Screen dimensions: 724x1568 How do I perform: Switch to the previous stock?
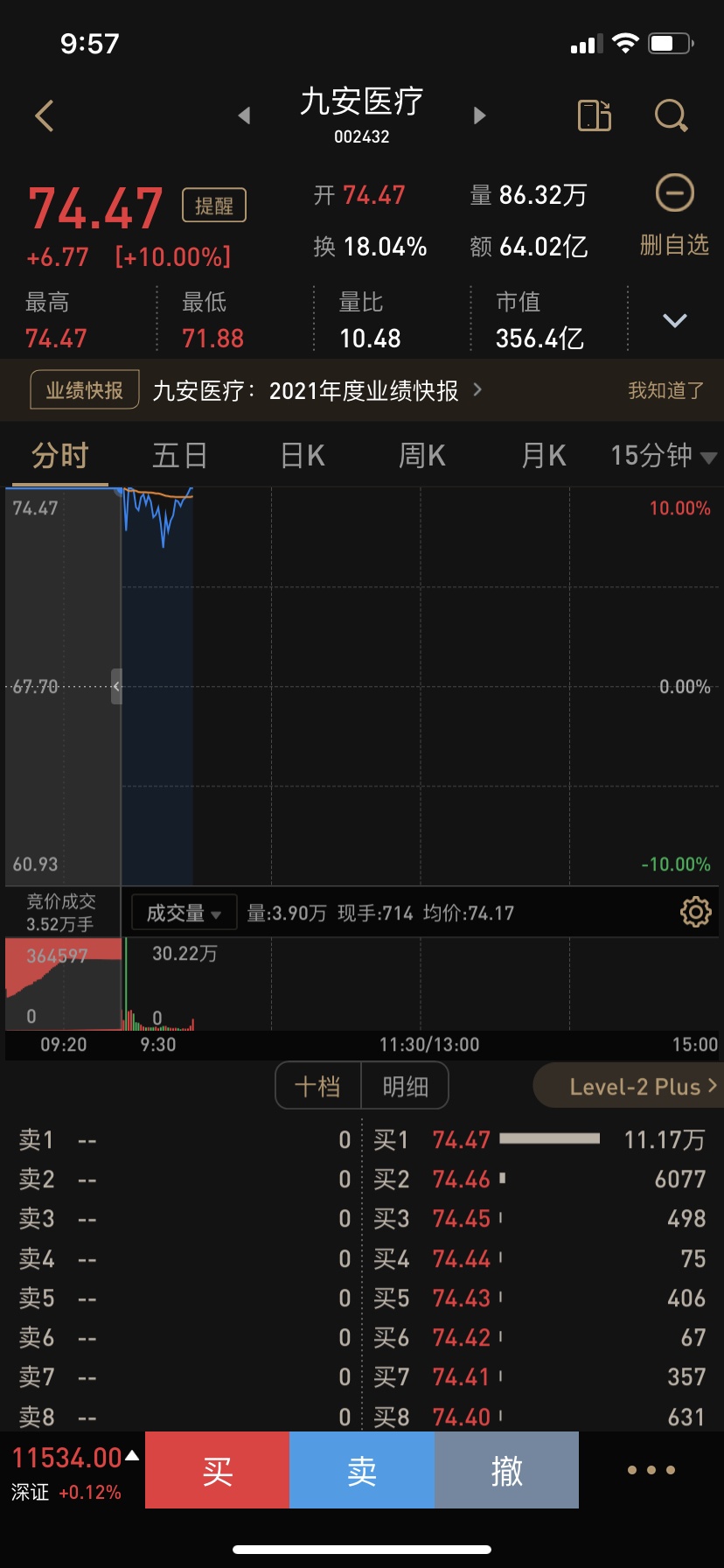click(x=244, y=115)
